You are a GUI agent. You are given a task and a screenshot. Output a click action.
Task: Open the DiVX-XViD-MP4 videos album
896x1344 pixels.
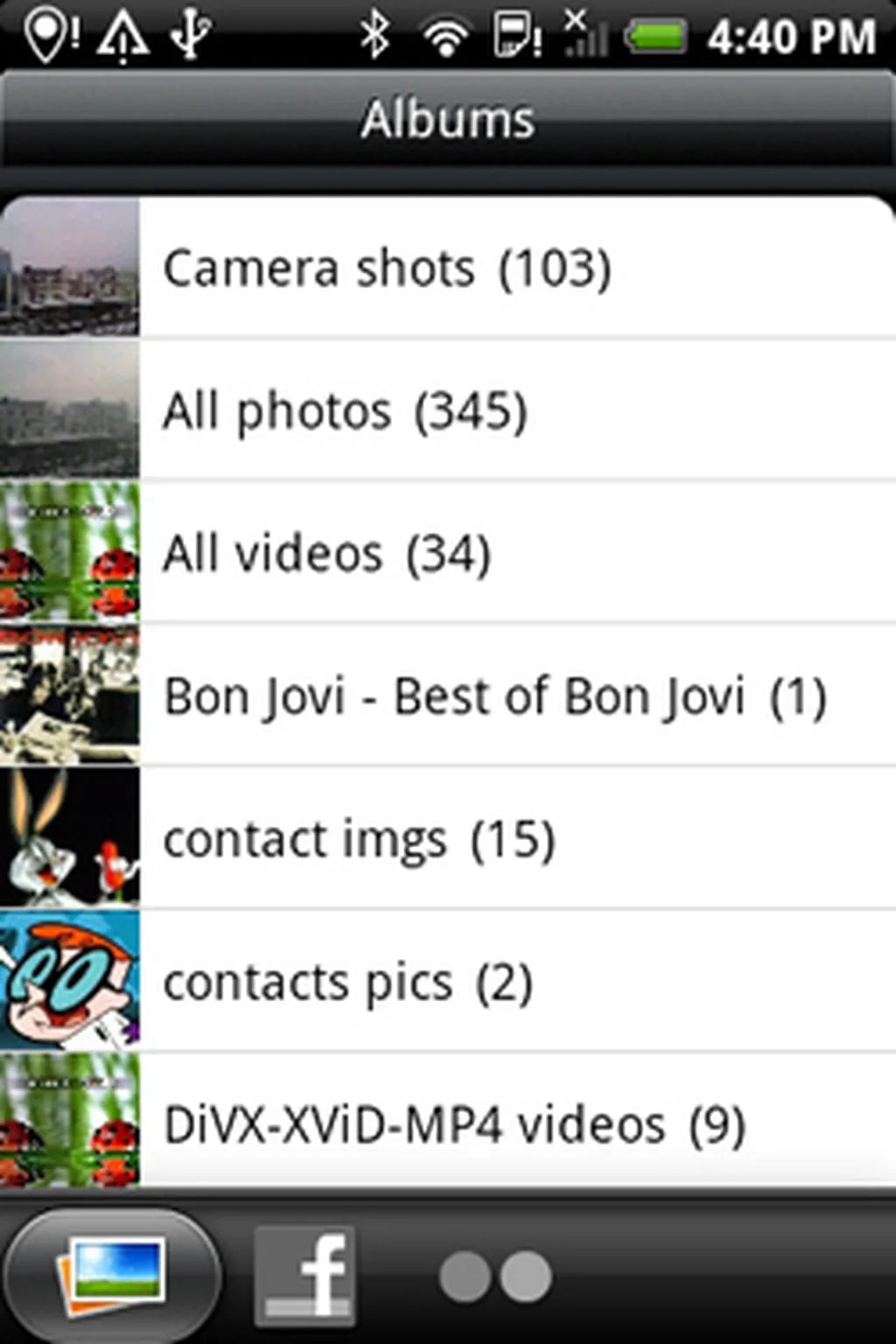pyautogui.click(x=446, y=1123)
